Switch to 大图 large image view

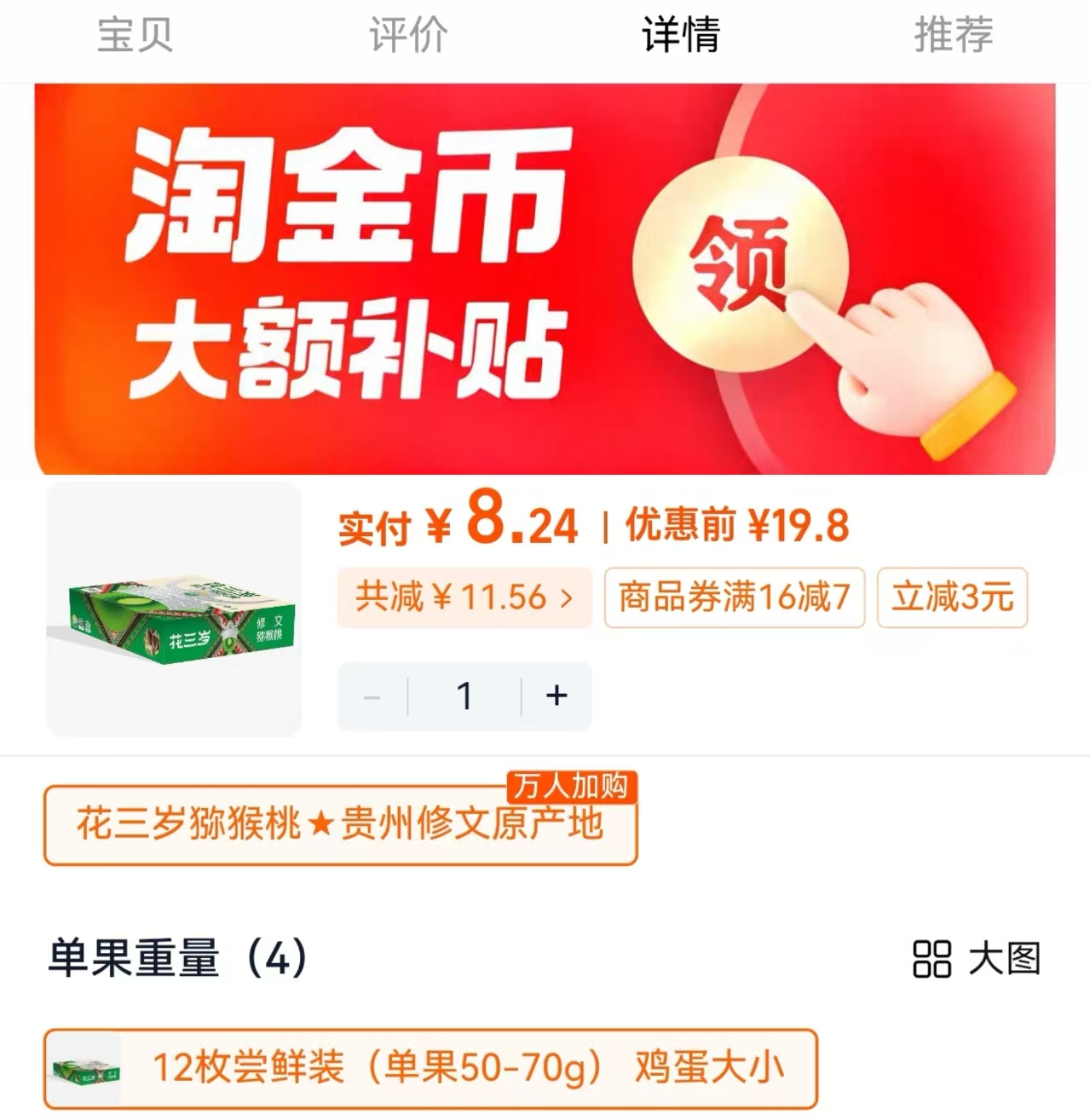(x=977, y=959)
